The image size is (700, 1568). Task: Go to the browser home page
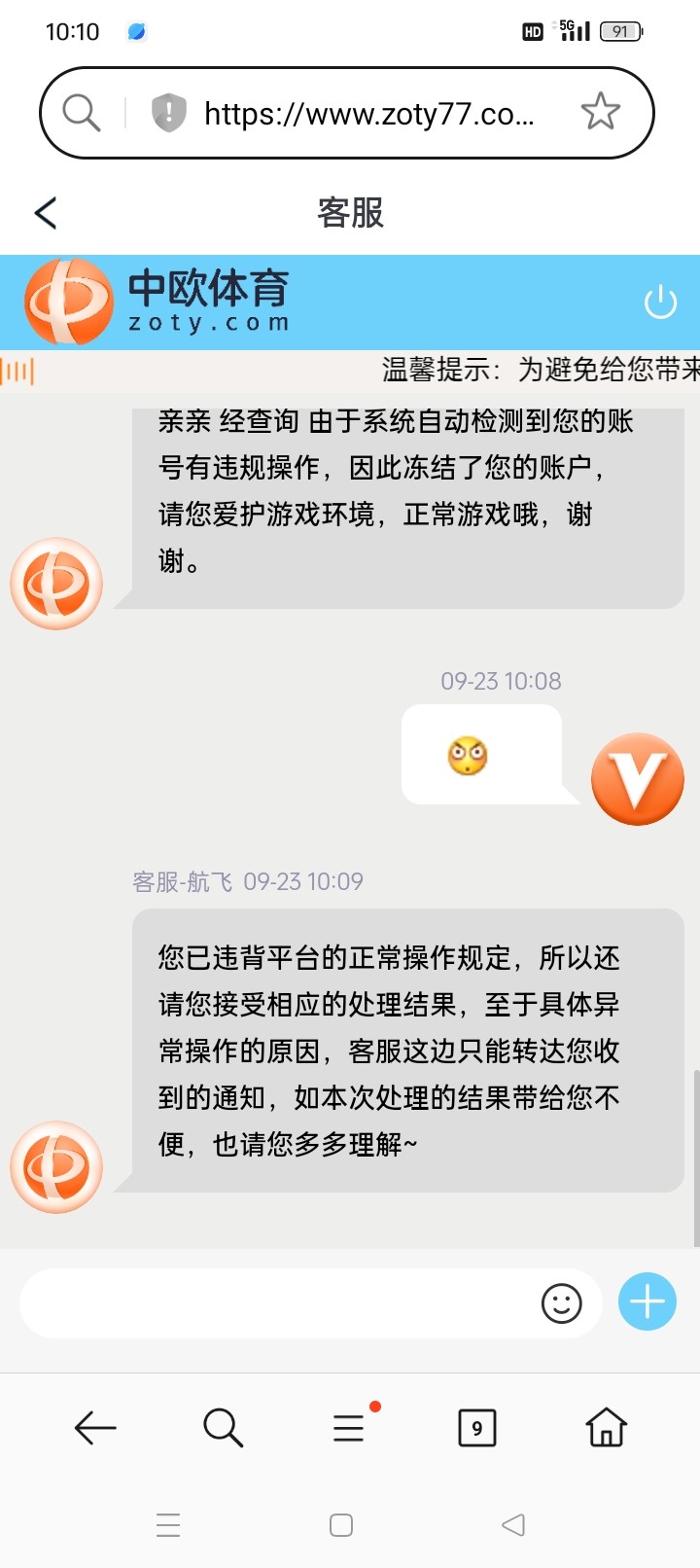coord(606,1427)
